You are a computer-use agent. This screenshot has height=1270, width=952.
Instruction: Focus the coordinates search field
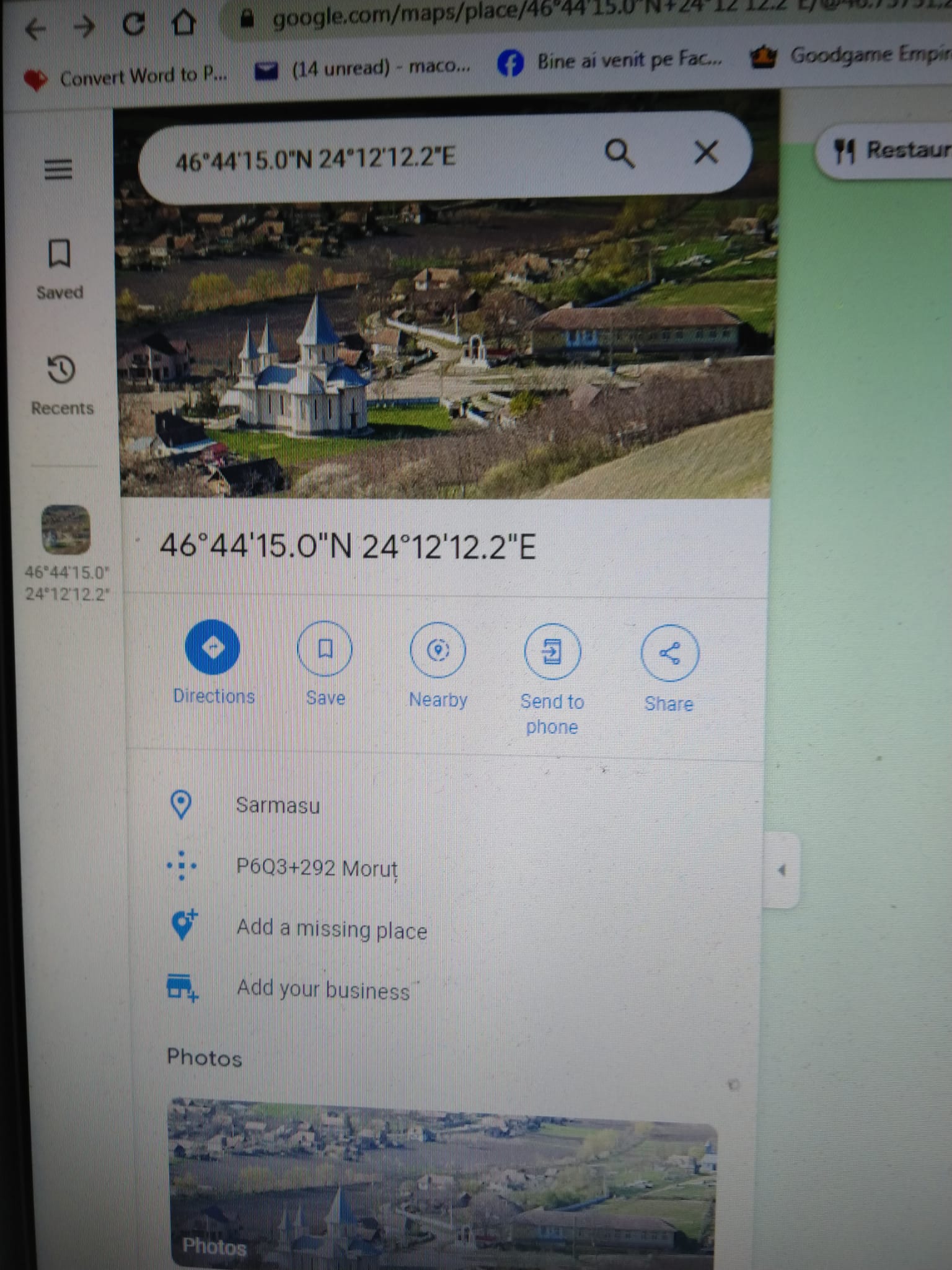[372, 159]
